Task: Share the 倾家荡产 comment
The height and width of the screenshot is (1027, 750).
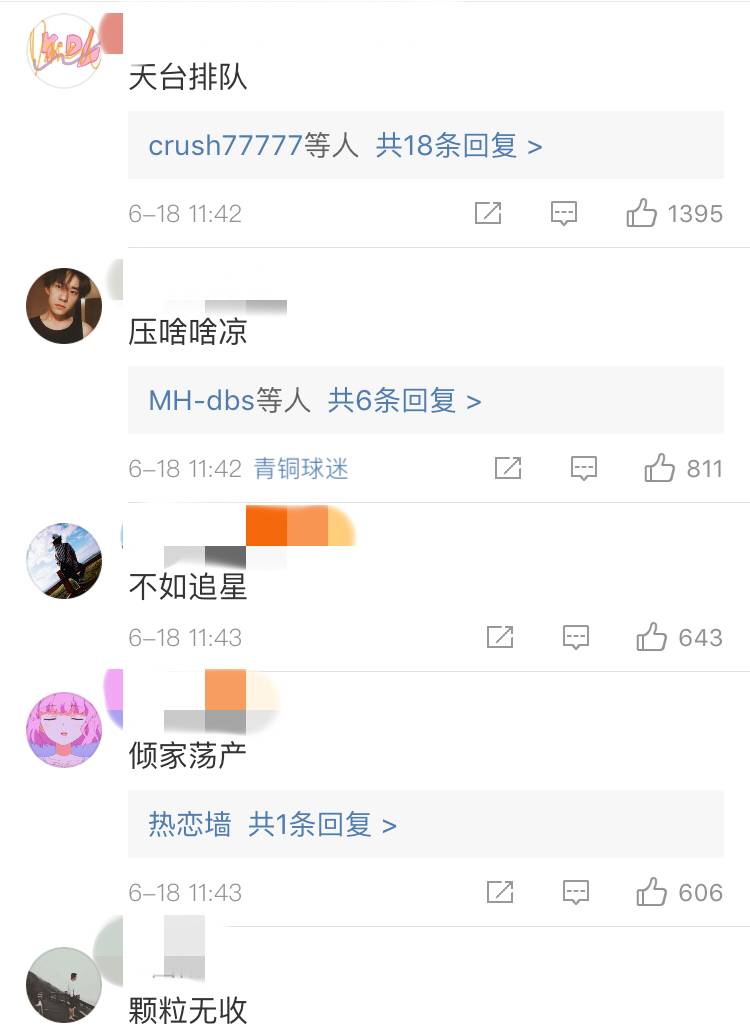Action: coord(499,892)
